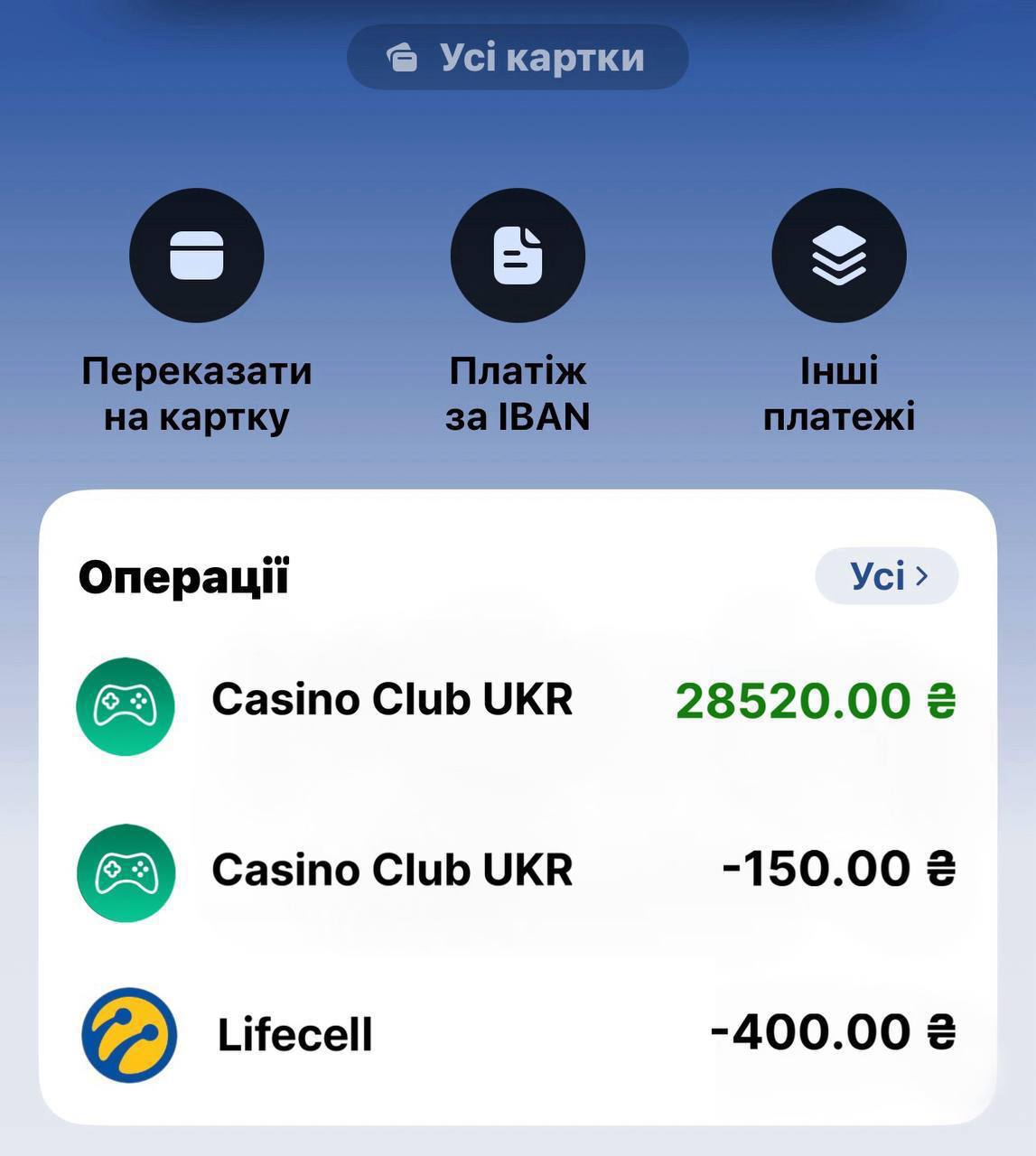1036x1156 pixels.
Task: Open the 28520.00 Casino Club UKR operation
Action: tap(517, 703)
